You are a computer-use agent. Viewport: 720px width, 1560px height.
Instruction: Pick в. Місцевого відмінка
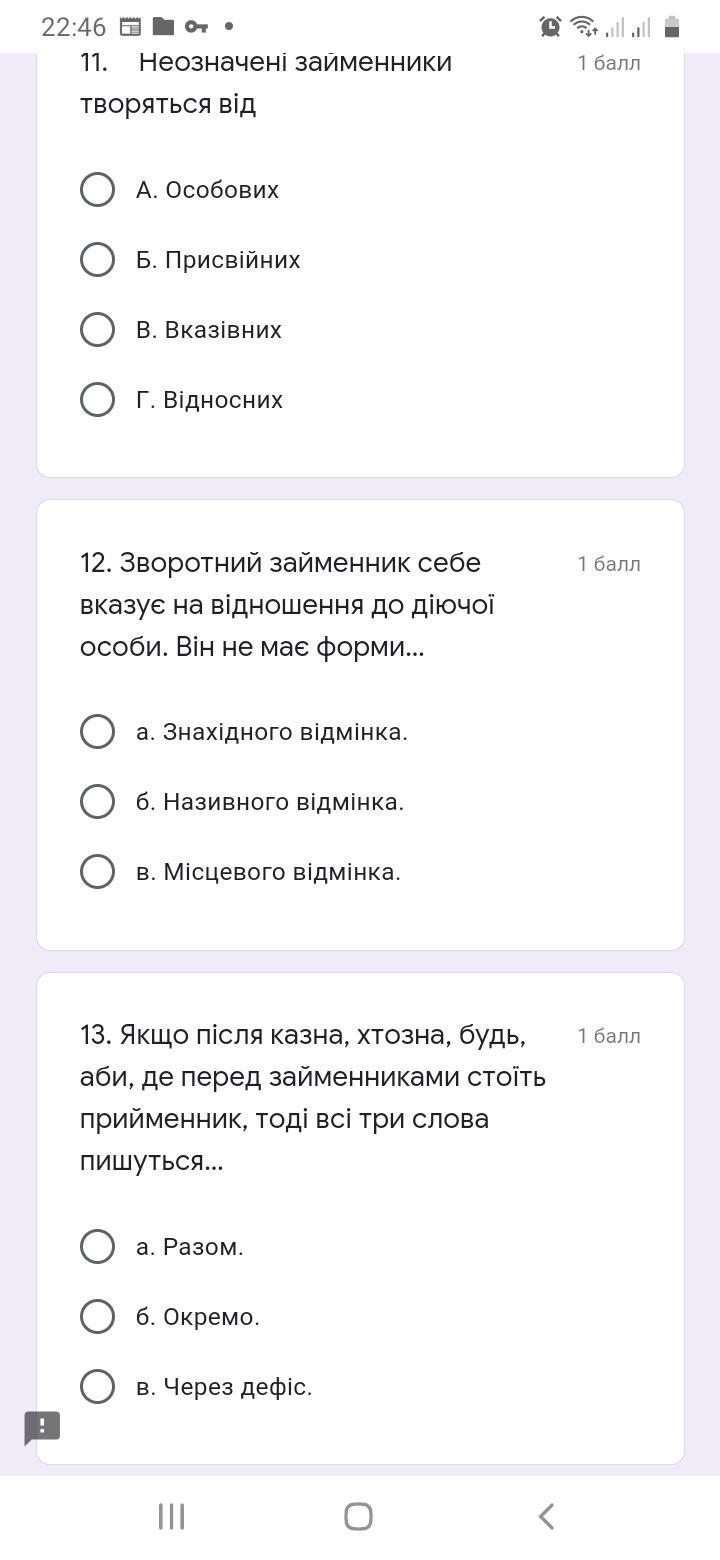click(97, 871)
